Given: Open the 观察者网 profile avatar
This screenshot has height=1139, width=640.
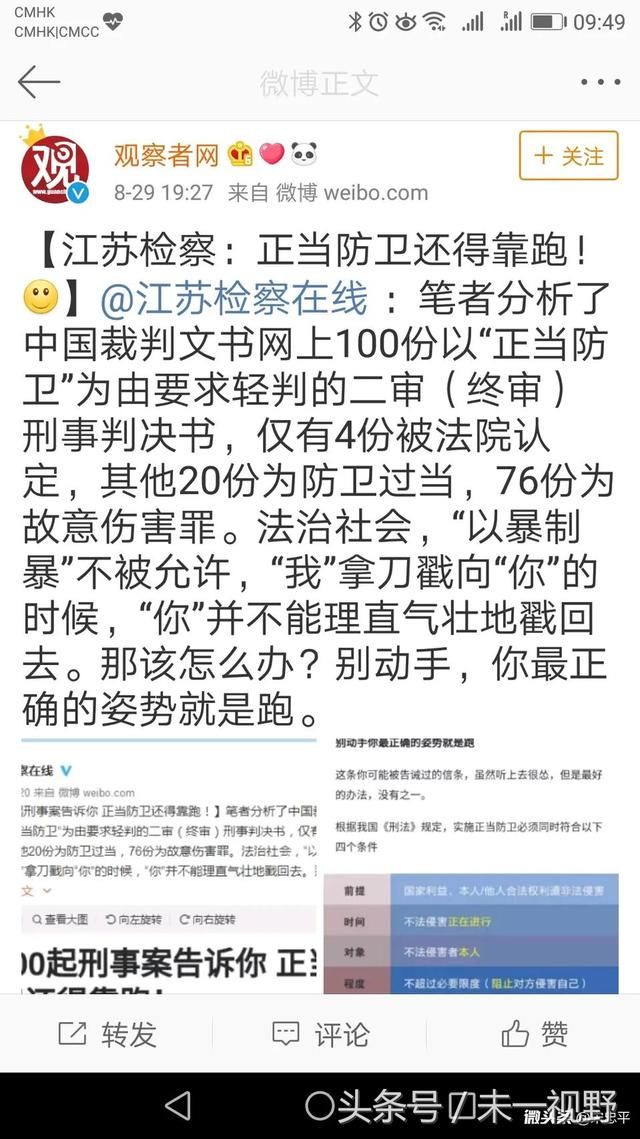Looking at the screenshot, I should (x=55, y=166).
